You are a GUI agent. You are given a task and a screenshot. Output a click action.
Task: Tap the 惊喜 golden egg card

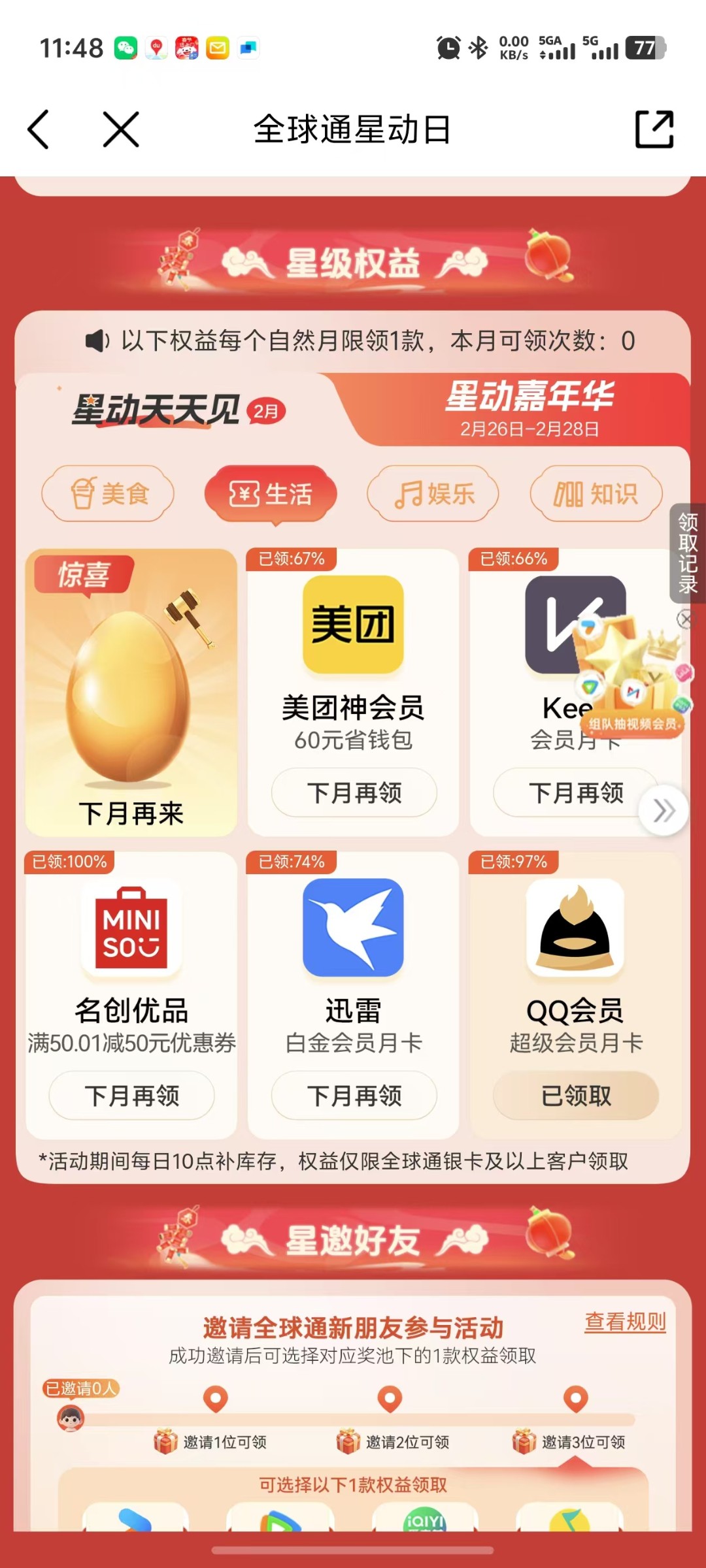tap(131, 693)
